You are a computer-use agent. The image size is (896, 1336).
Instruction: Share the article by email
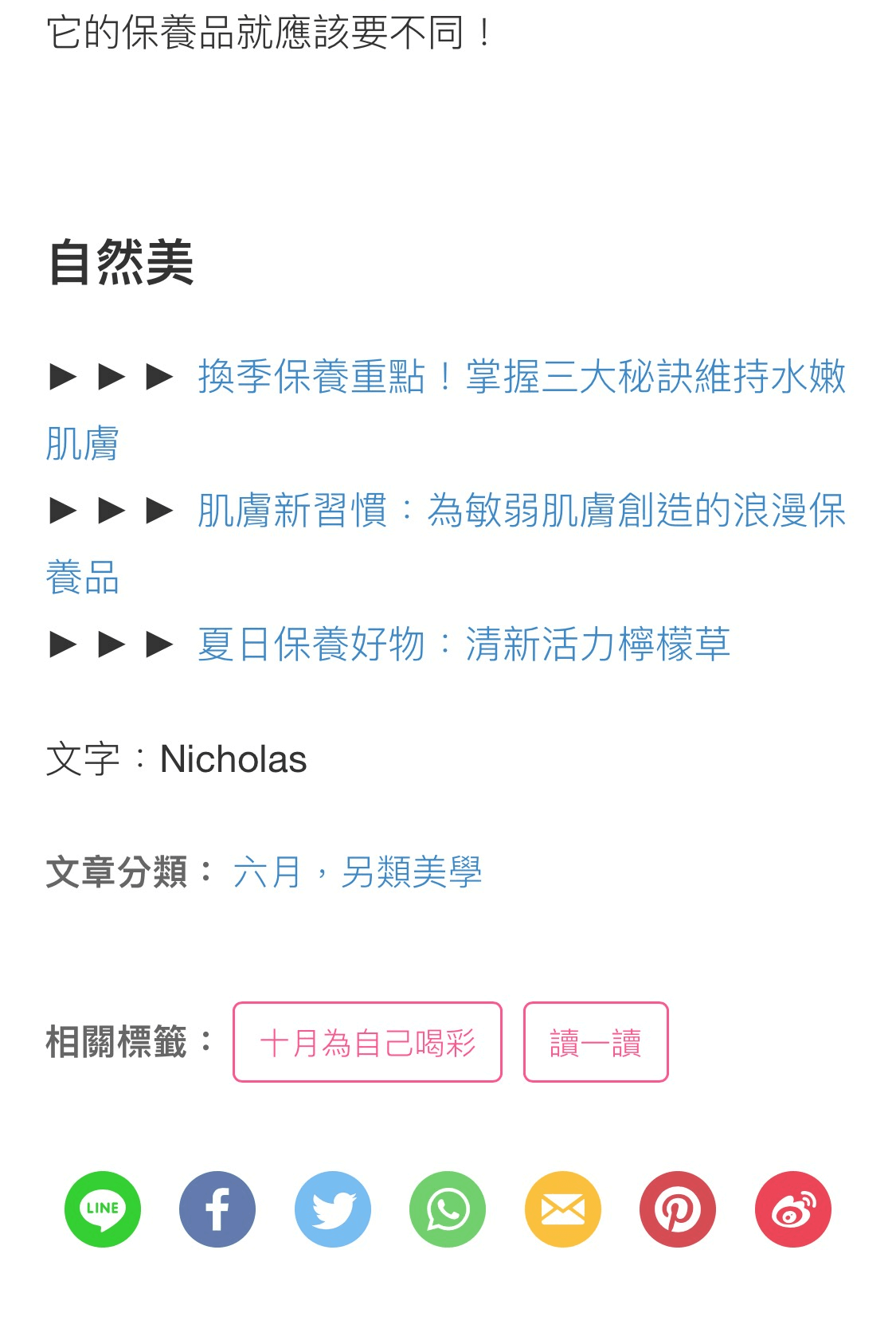pyautogui.click(x=563, y=1209)
